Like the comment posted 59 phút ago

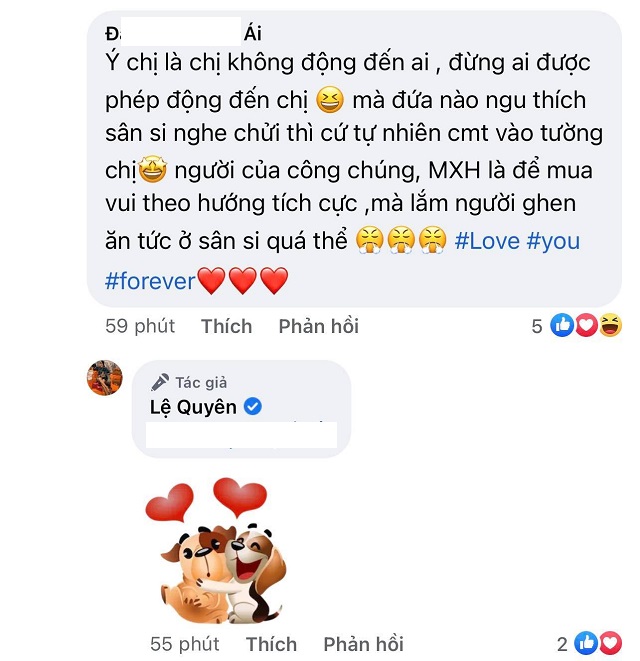tap(226, 326)
